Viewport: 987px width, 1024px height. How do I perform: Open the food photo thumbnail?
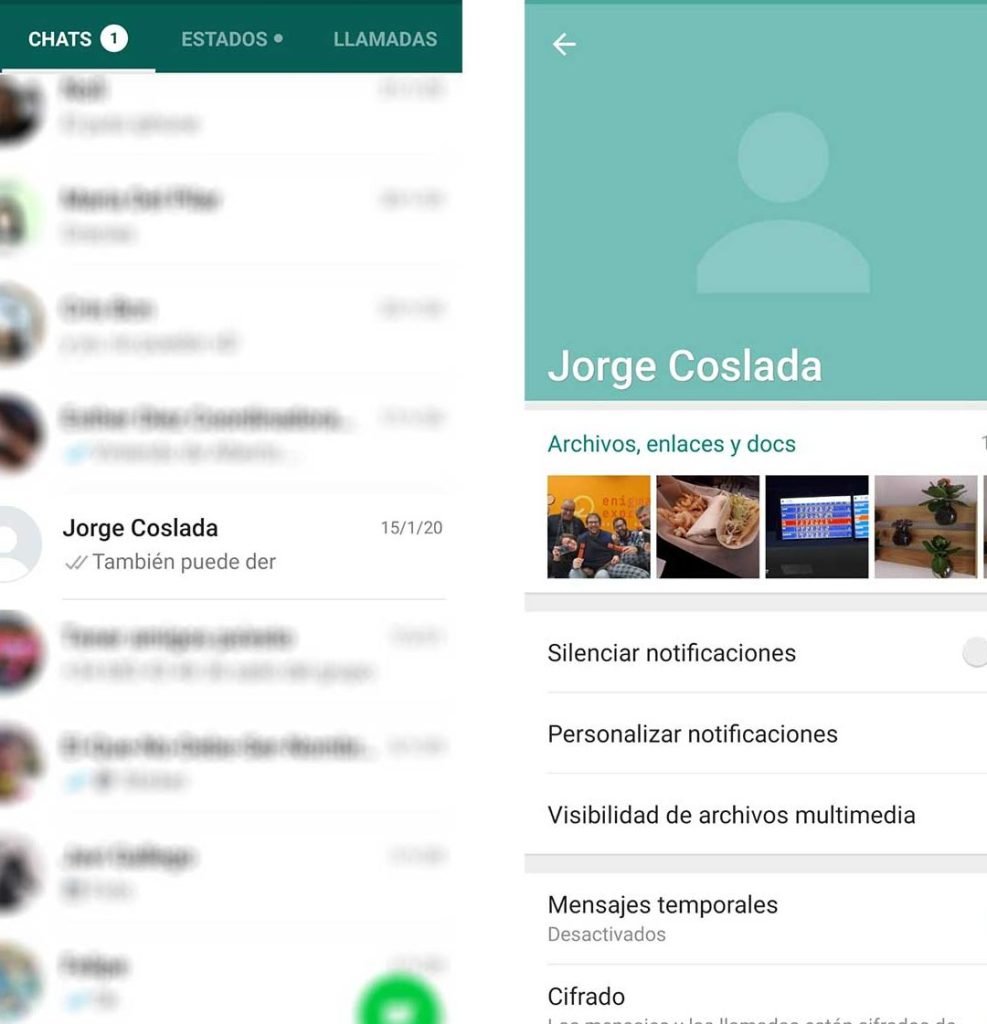(708, 526)
